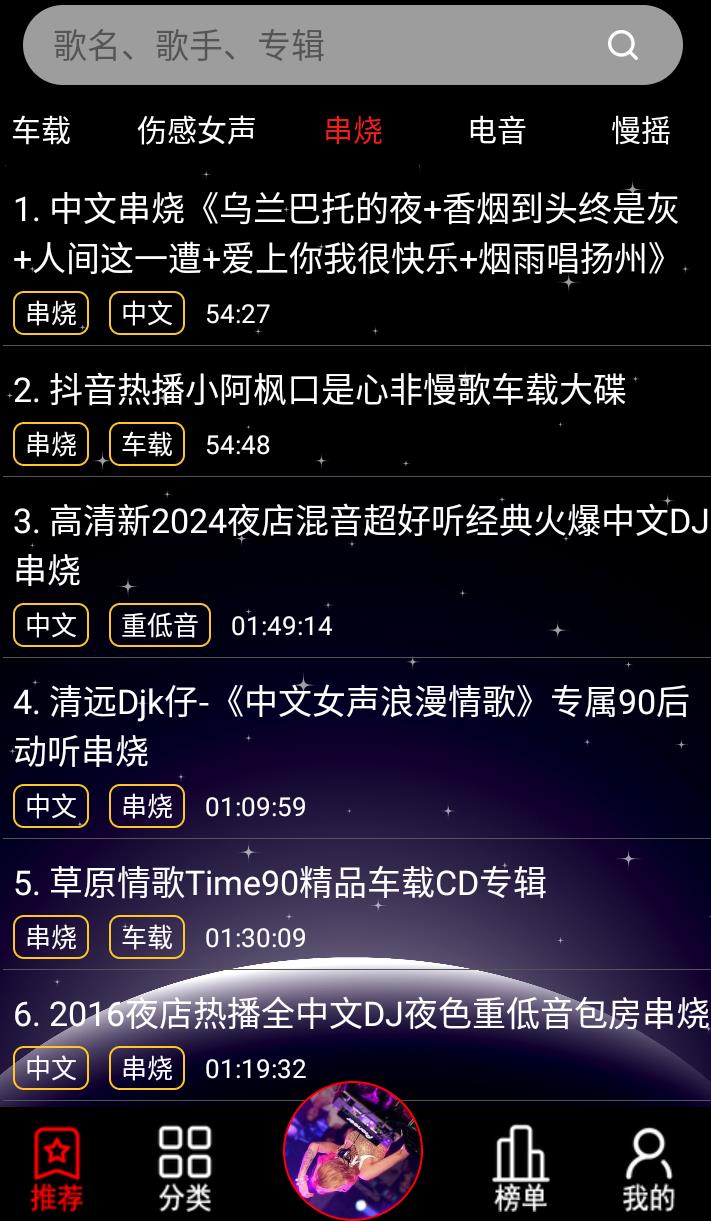Play 中文串烧《乌兰巴托的夜》 mix

click(x=345, y=234)
